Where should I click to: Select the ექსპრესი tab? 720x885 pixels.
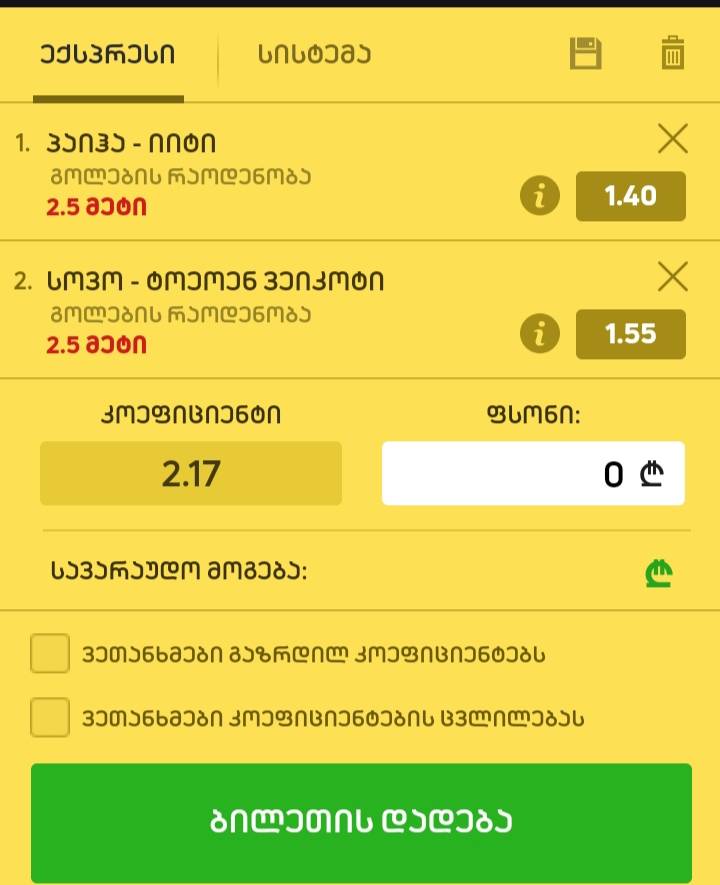coord(110,57)
